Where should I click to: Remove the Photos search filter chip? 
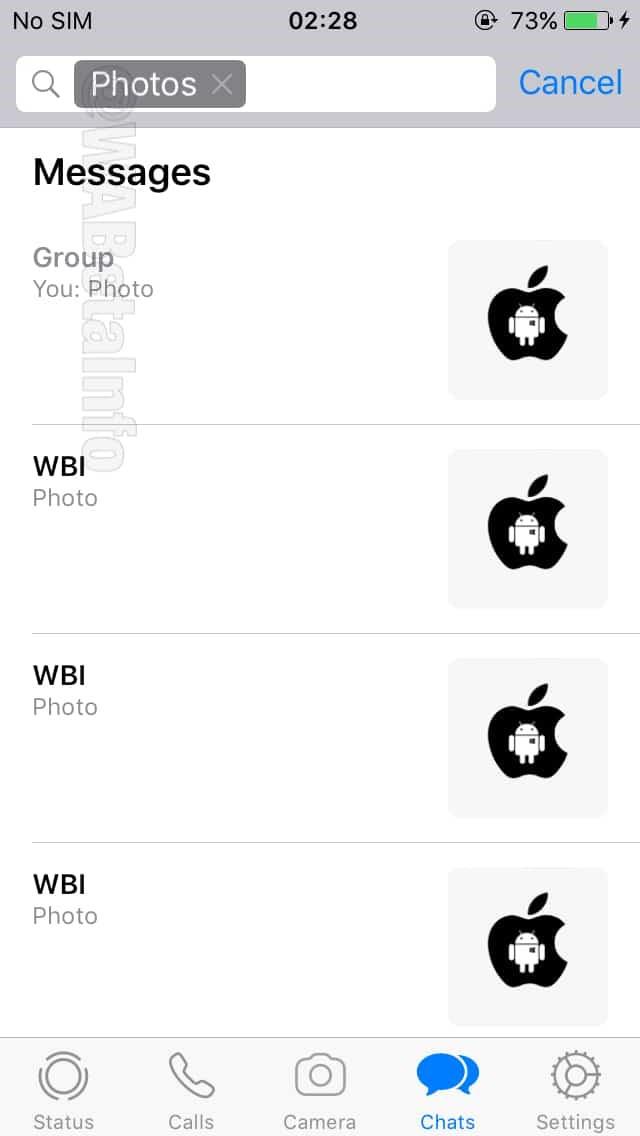coord(222,84)
